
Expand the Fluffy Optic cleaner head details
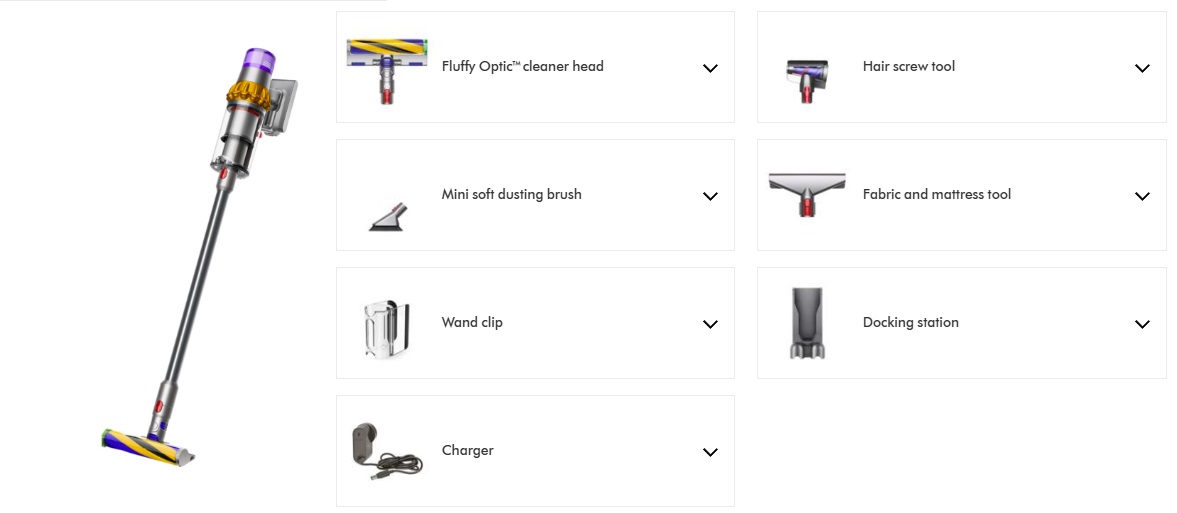(x=710, y=68)
